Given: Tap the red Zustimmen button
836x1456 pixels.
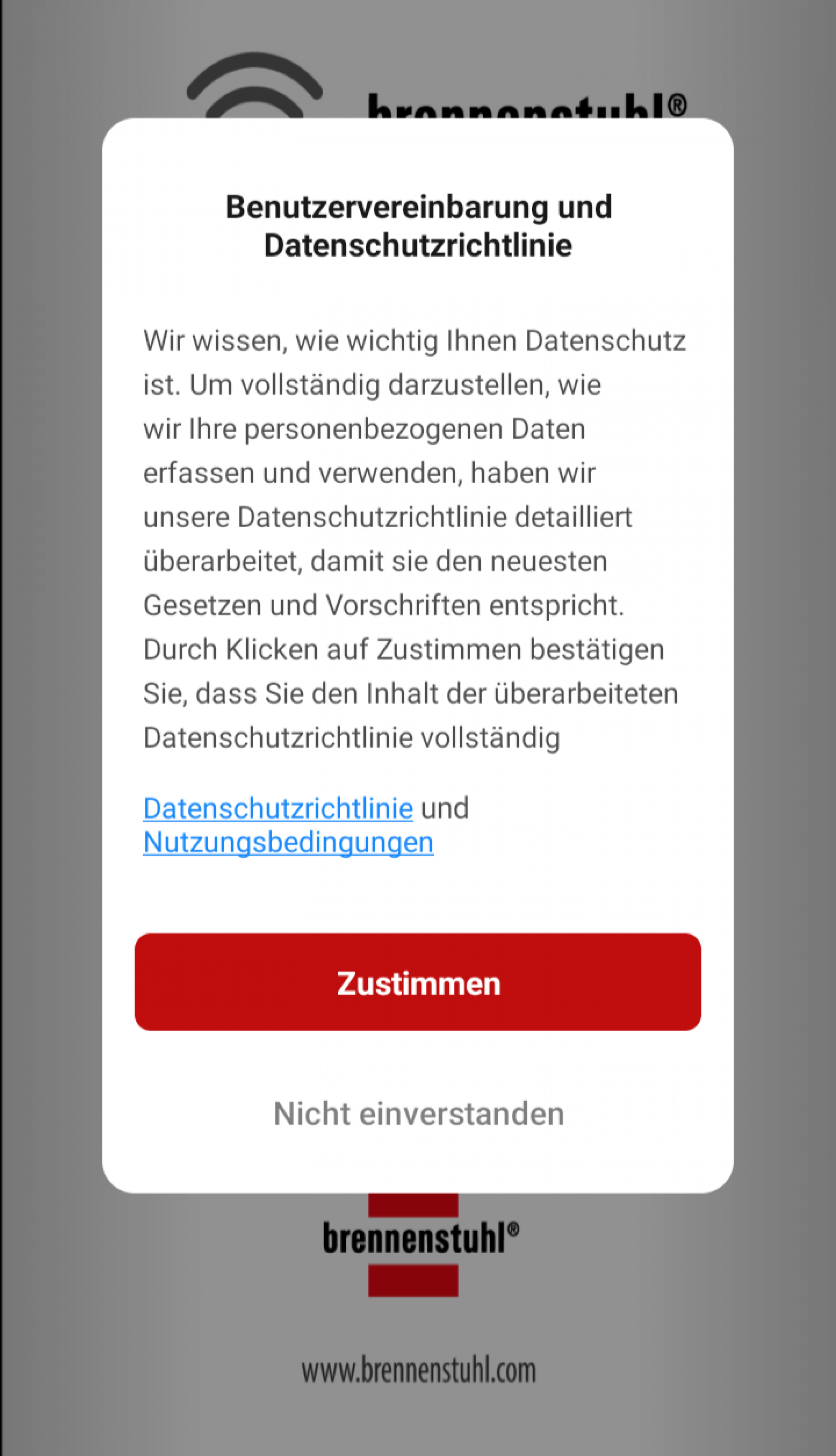Looking at the screenshot, I should [x=418, y=982].
